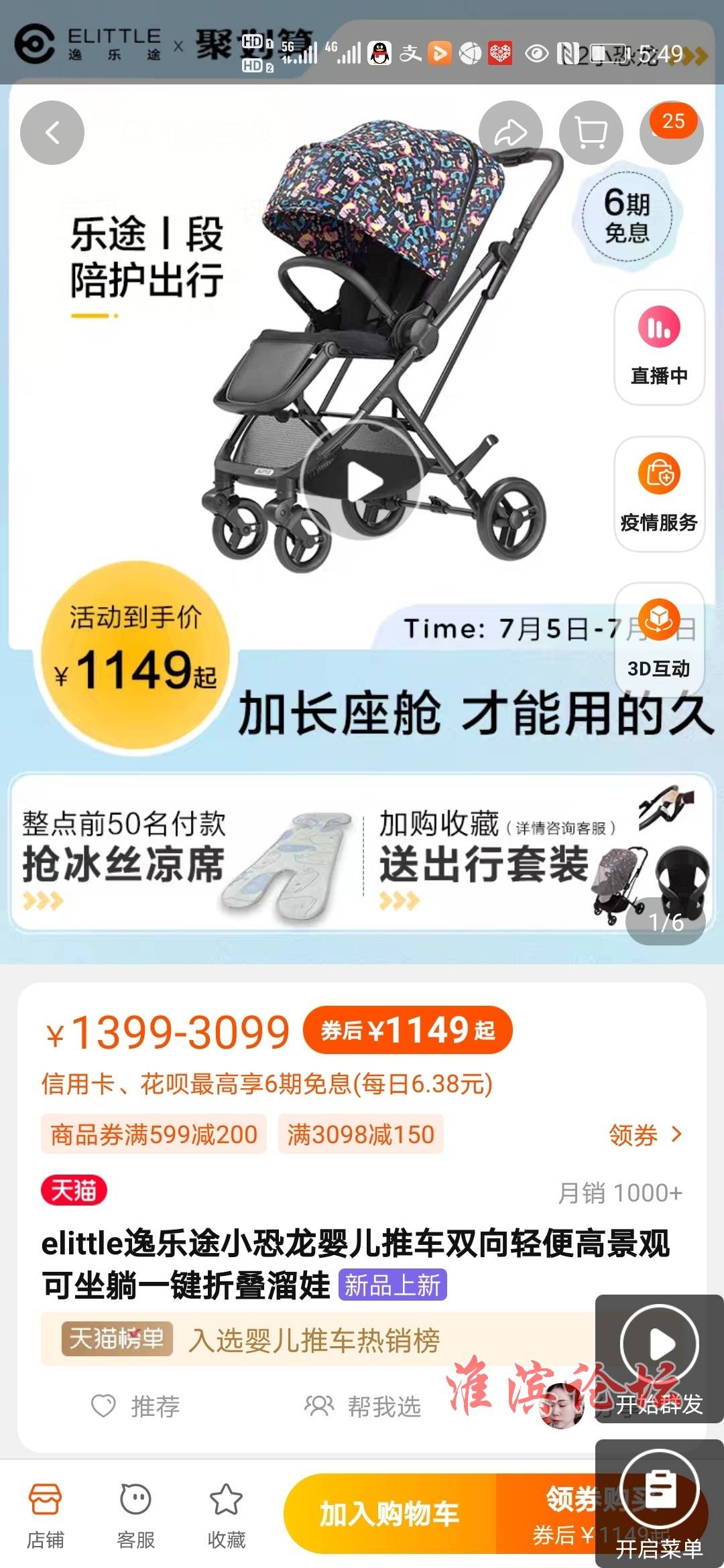This screenshot has height=1568, width=724.
Task: Play the product video
Action: (362, 482)
